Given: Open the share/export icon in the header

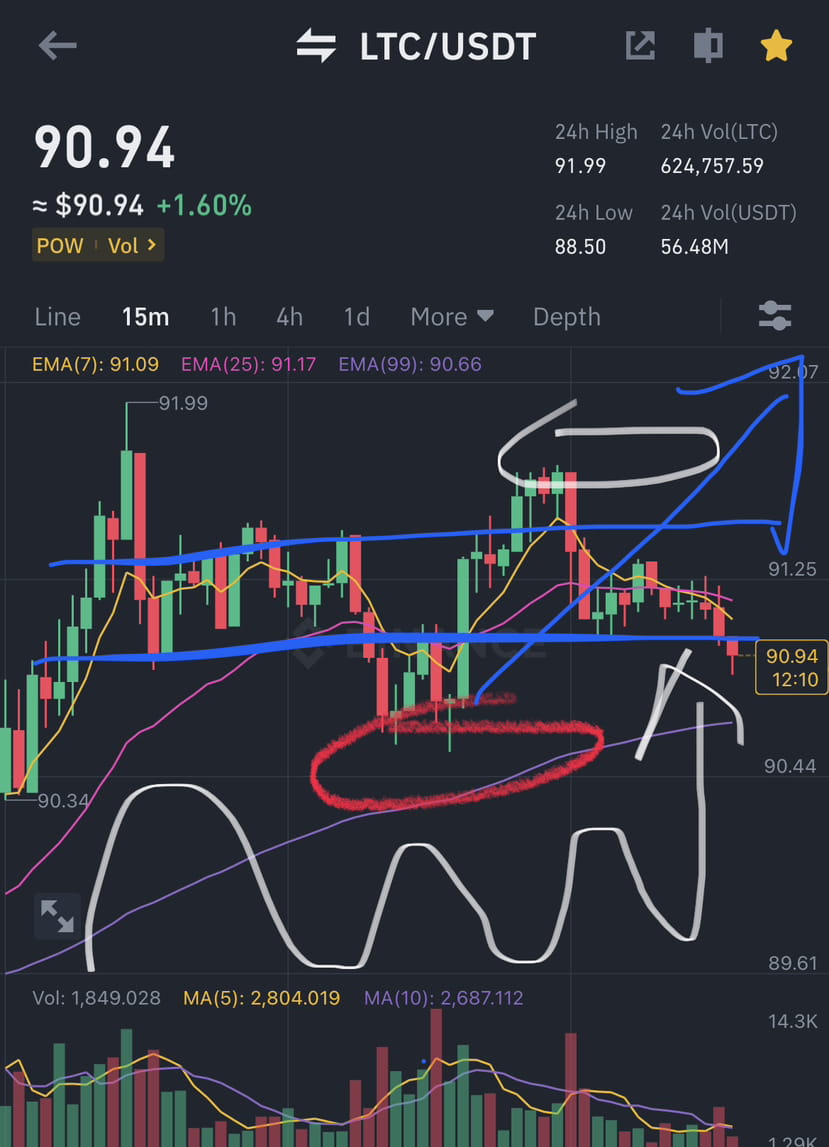Looking at the screenshot, I should coord(640,46).
